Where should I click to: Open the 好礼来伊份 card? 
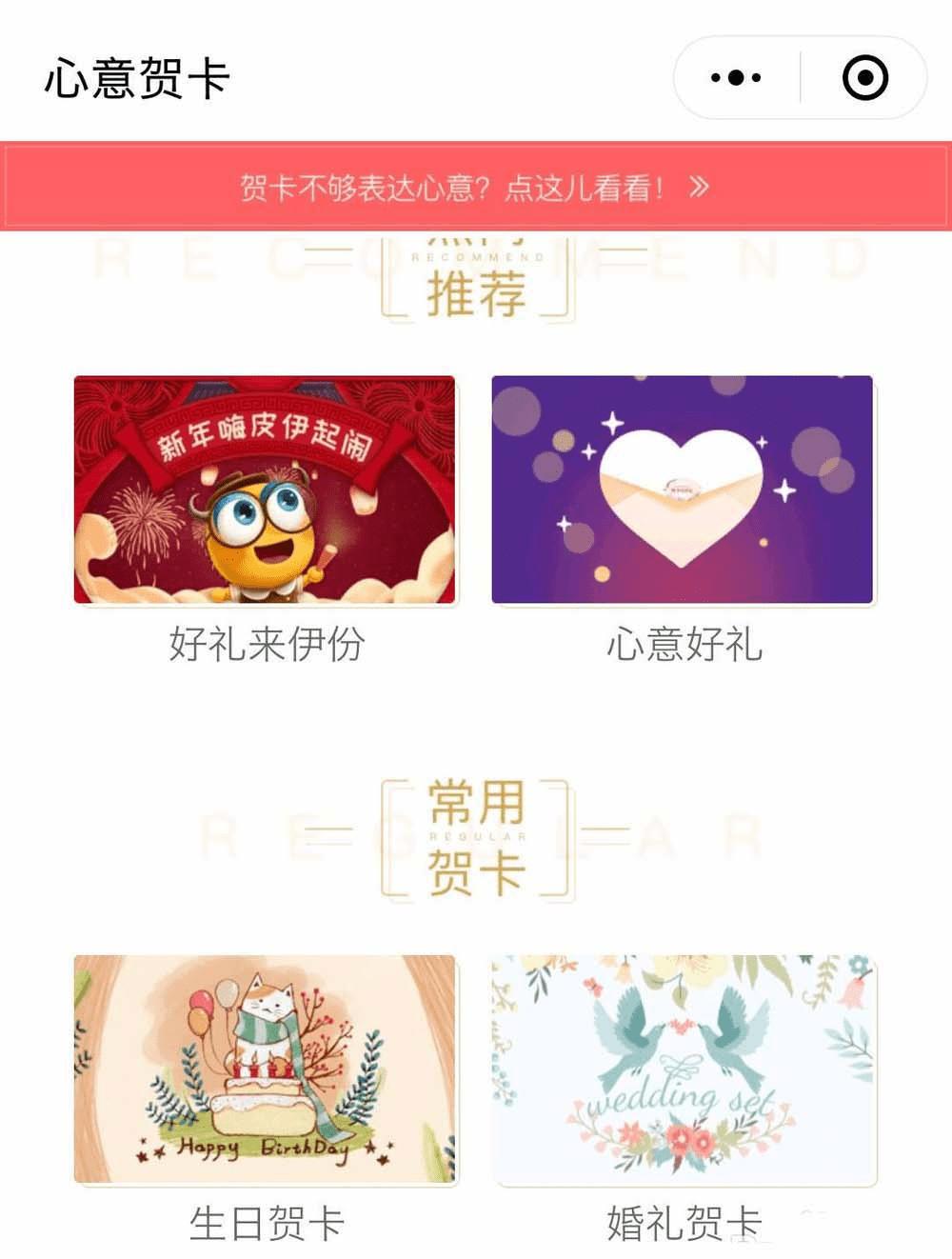265,490
